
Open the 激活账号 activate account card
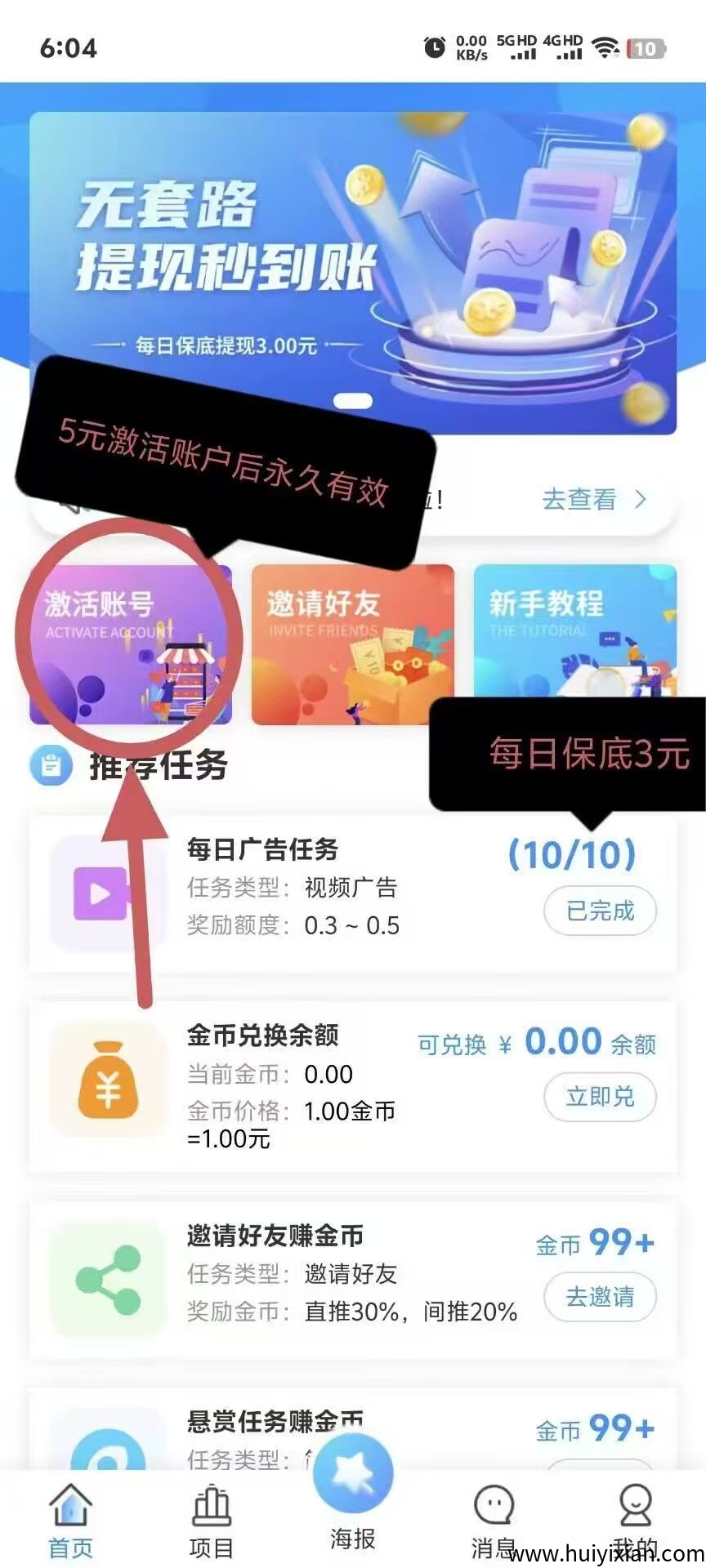[131, 641]
